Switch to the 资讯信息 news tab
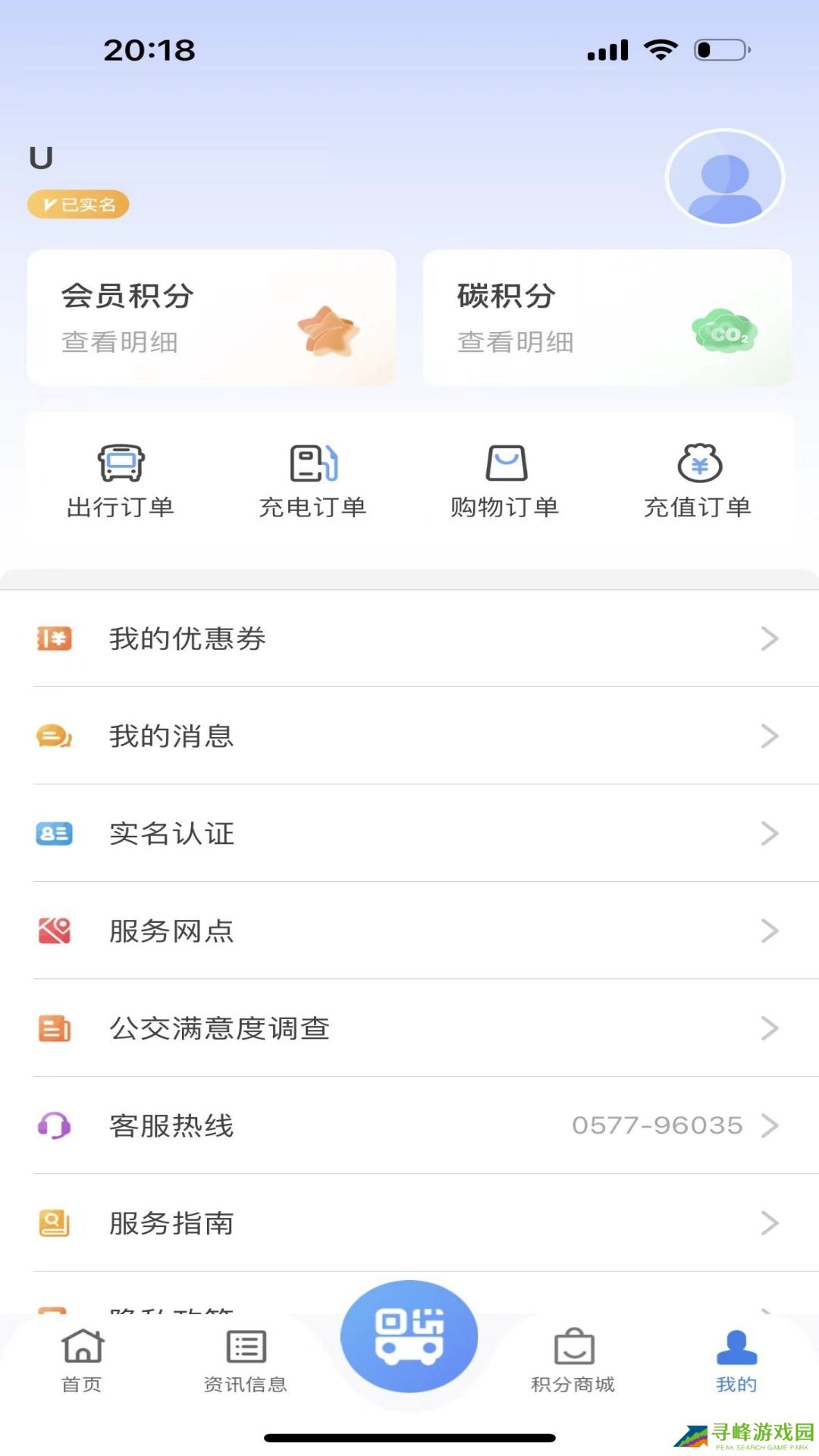This screenshot has height=1456, width=819. tap(246, 1361)
